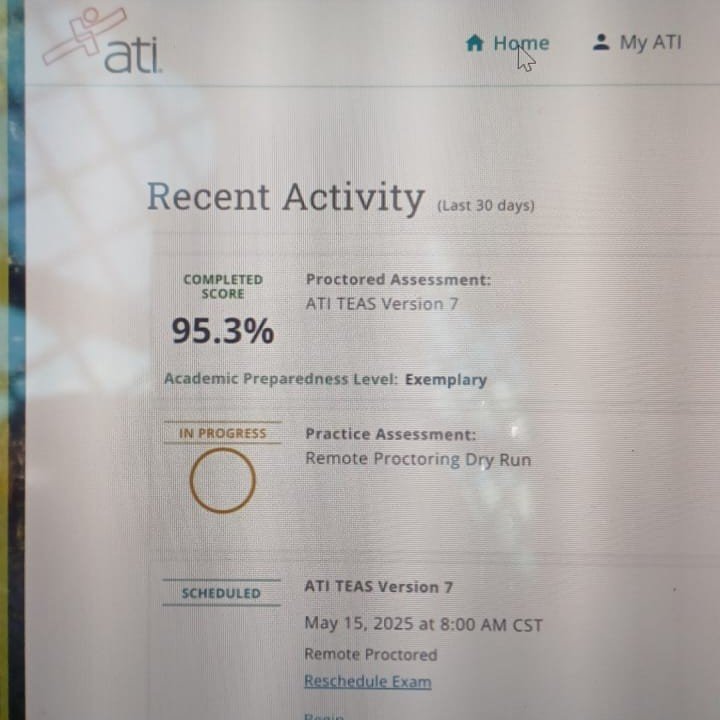Go to the Home page

[508, 43]
